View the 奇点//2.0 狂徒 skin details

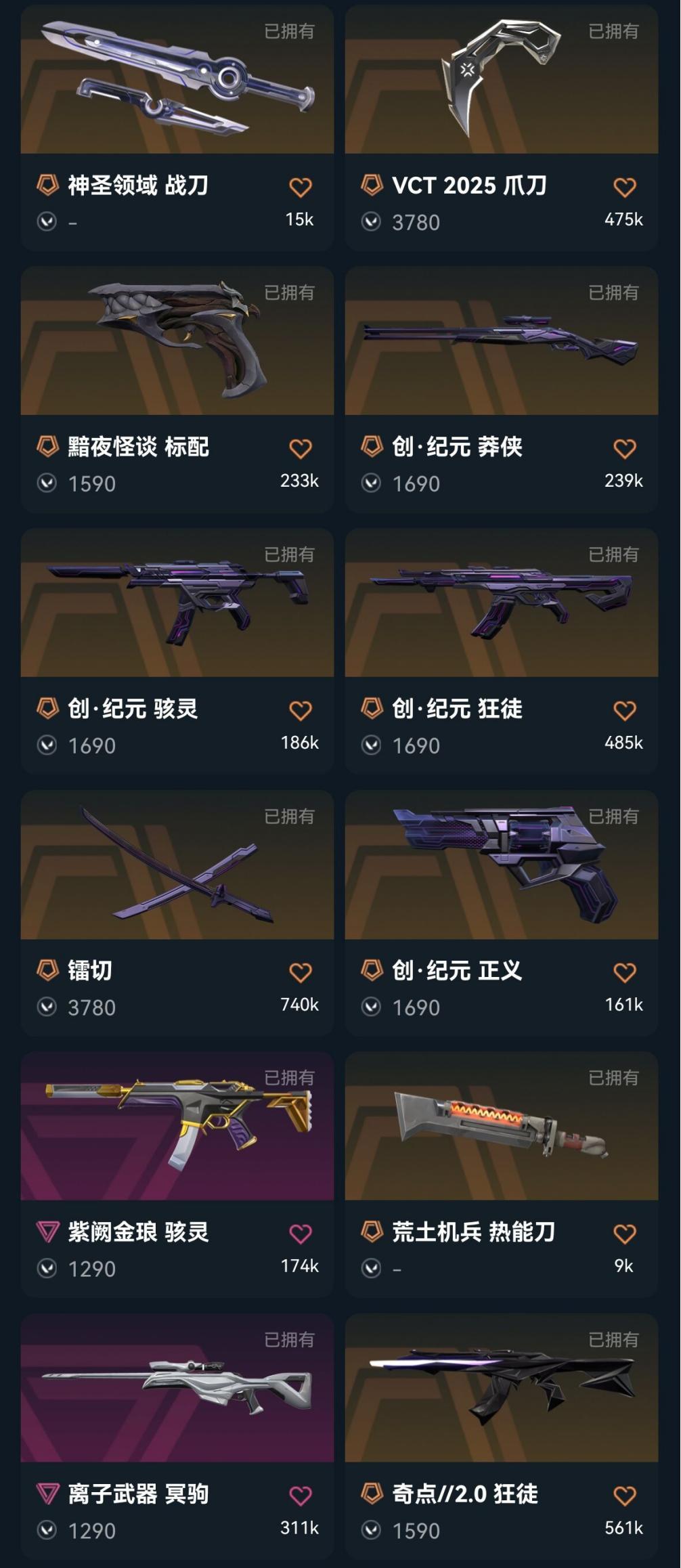pyautogui.click(x=501, y=1389)
